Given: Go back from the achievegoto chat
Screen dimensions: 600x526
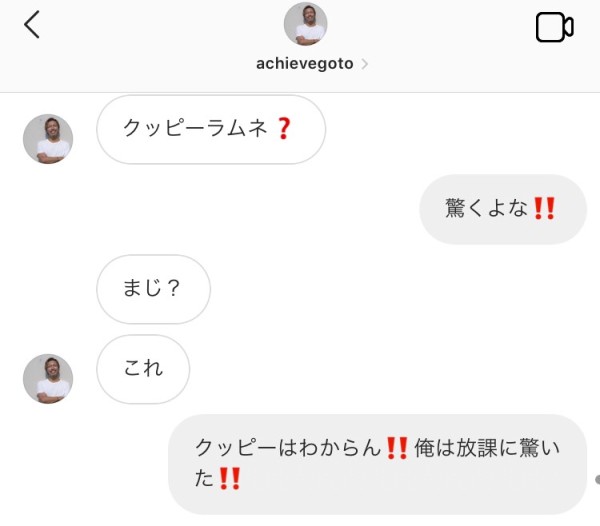Looking at the screenshot, I should [32, 25].
